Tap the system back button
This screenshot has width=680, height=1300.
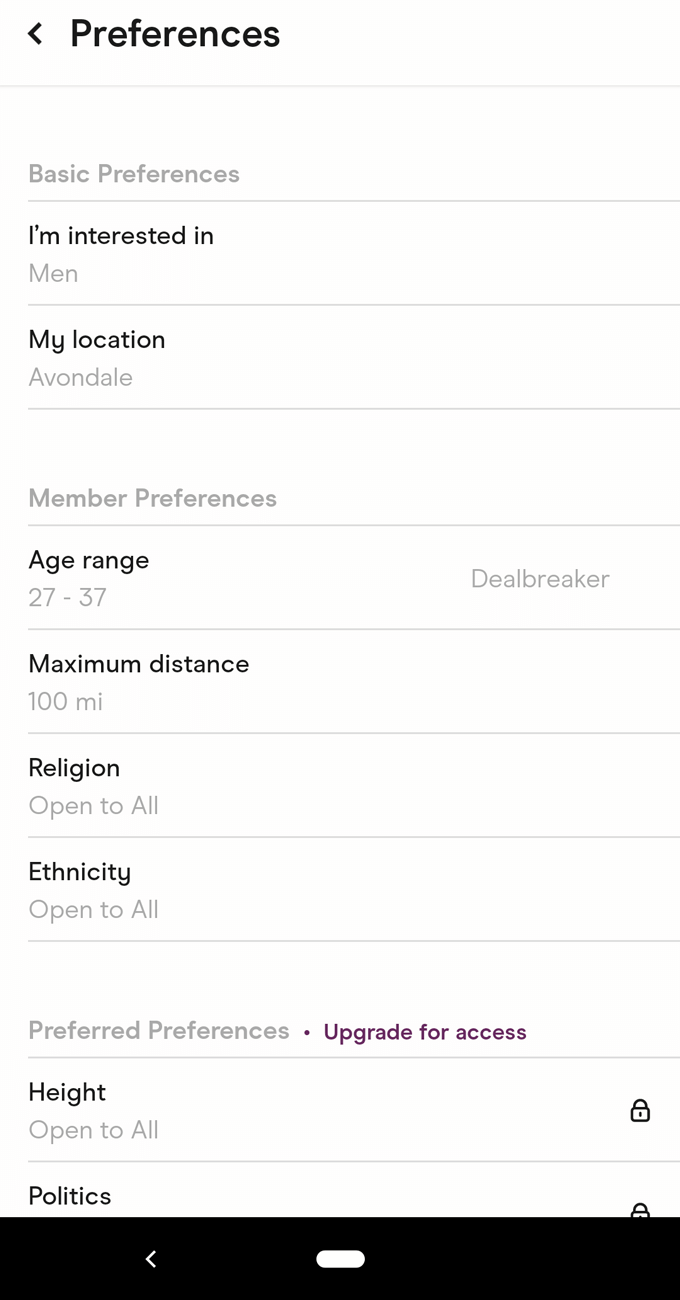[x=151, y=1259]
